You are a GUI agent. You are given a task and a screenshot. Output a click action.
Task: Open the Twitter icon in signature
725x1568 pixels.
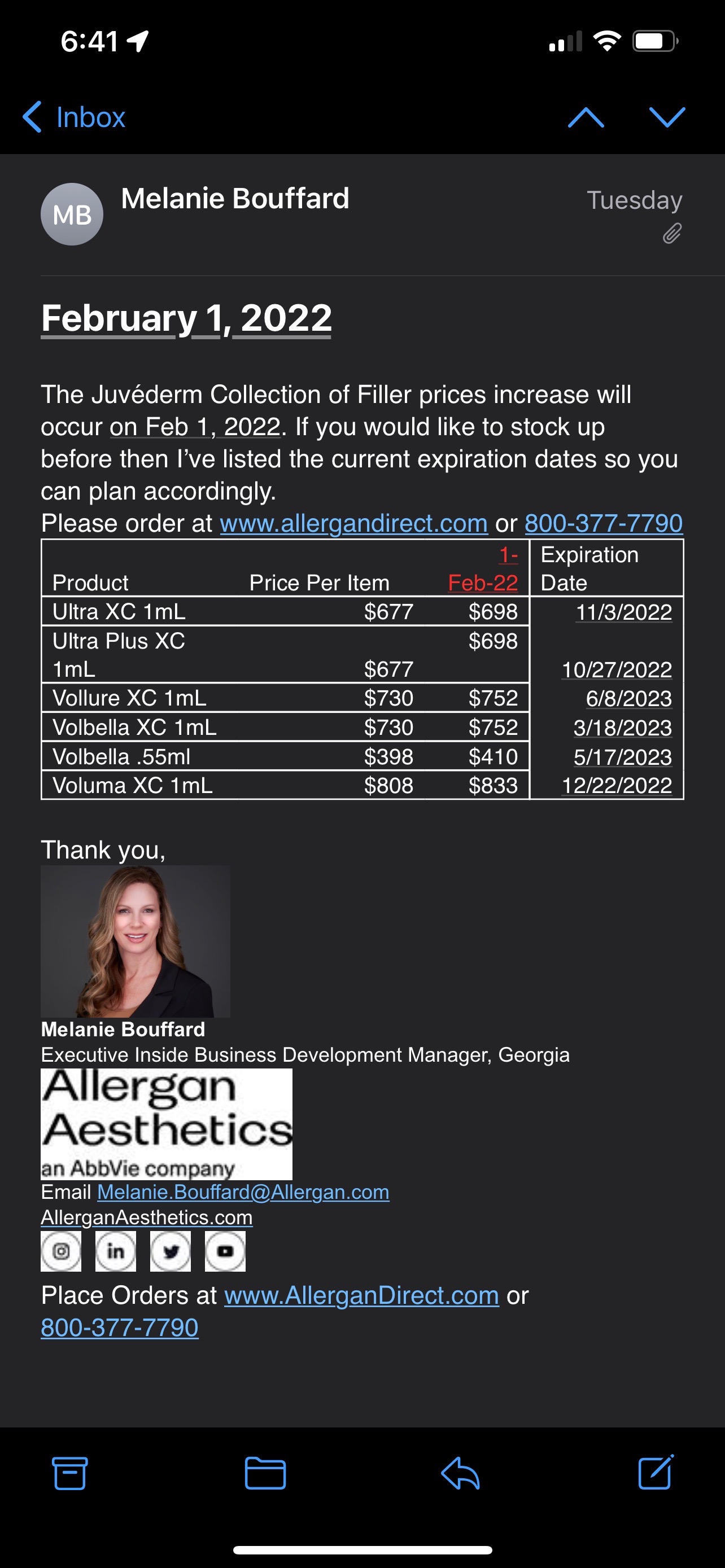pyautogui.click(x=171, y=1251)
